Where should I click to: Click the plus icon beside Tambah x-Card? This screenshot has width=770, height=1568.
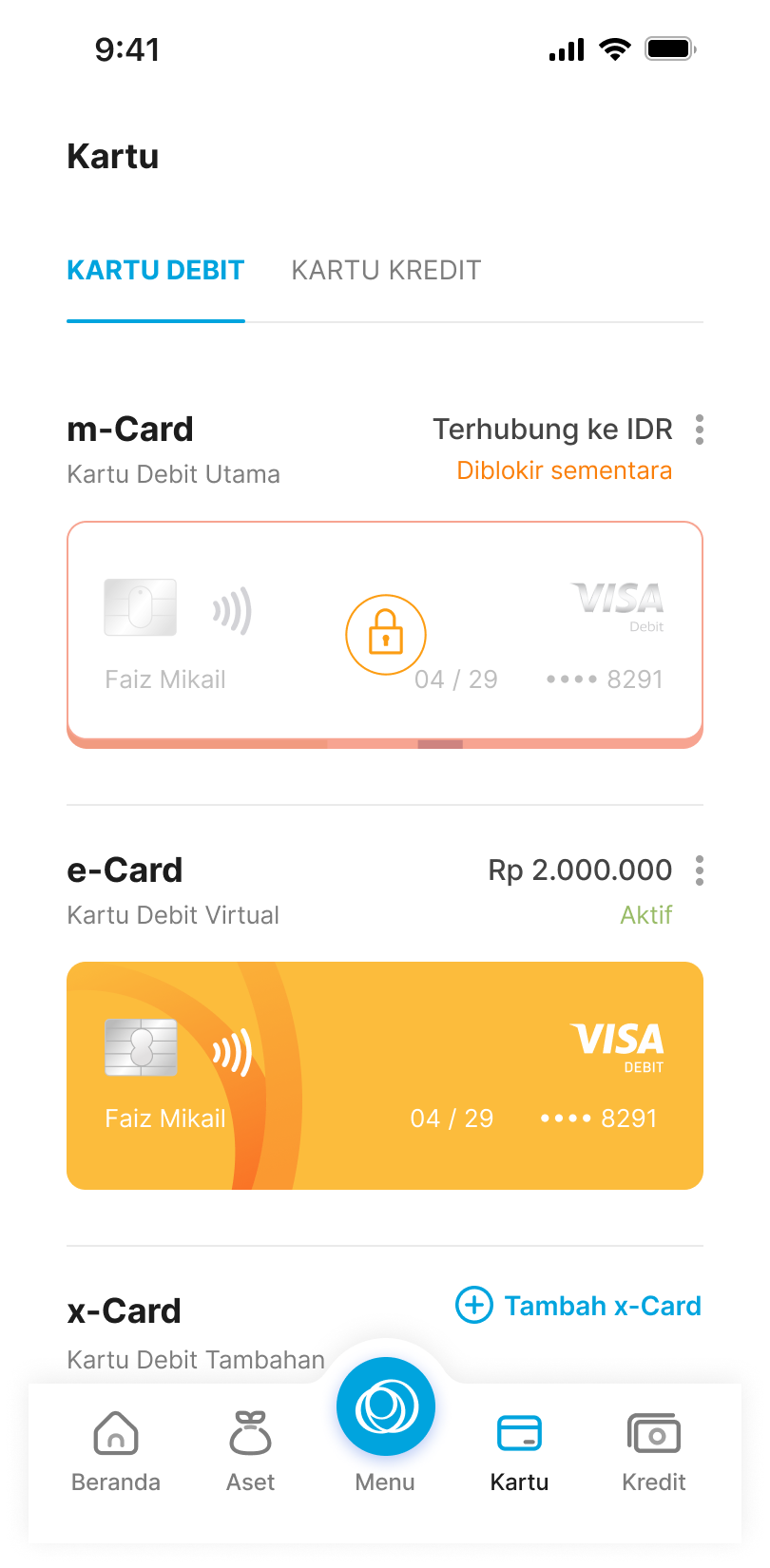(473, 1306)
